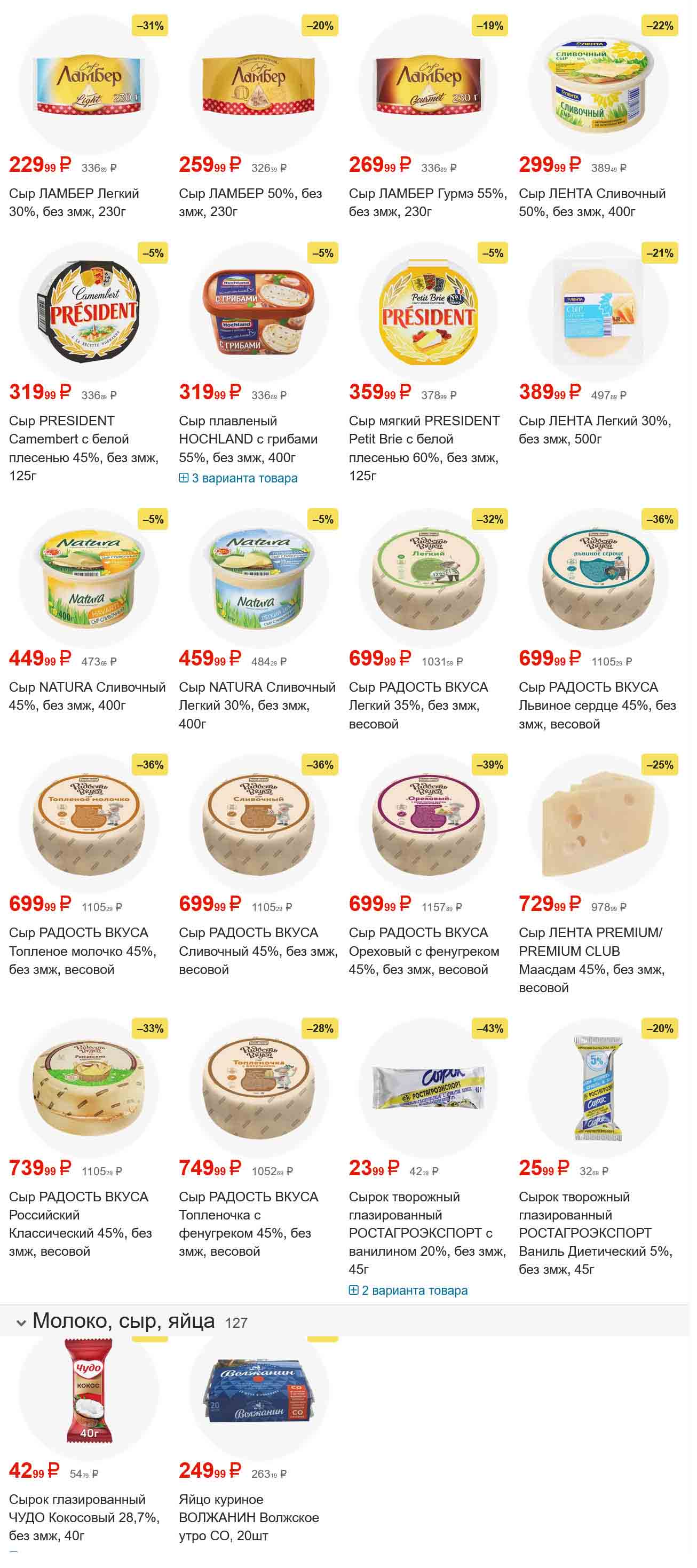Open ЛЕНТА PREMIUM Маасдам cheese card
Viewport: 697px width, 1568px height.
tap(590, 959)
